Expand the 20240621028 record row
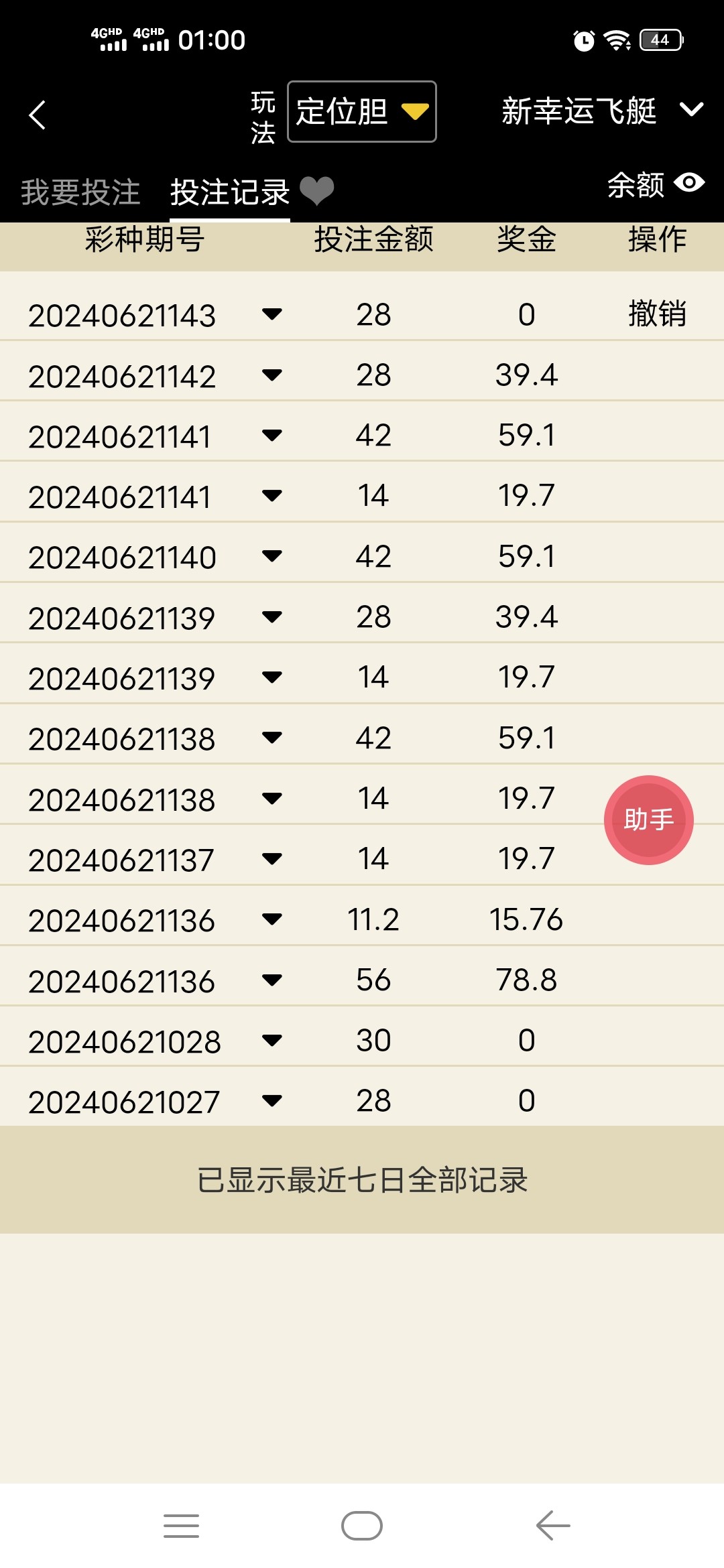This screenshot has width=724, height=1568. point(271,1040)
